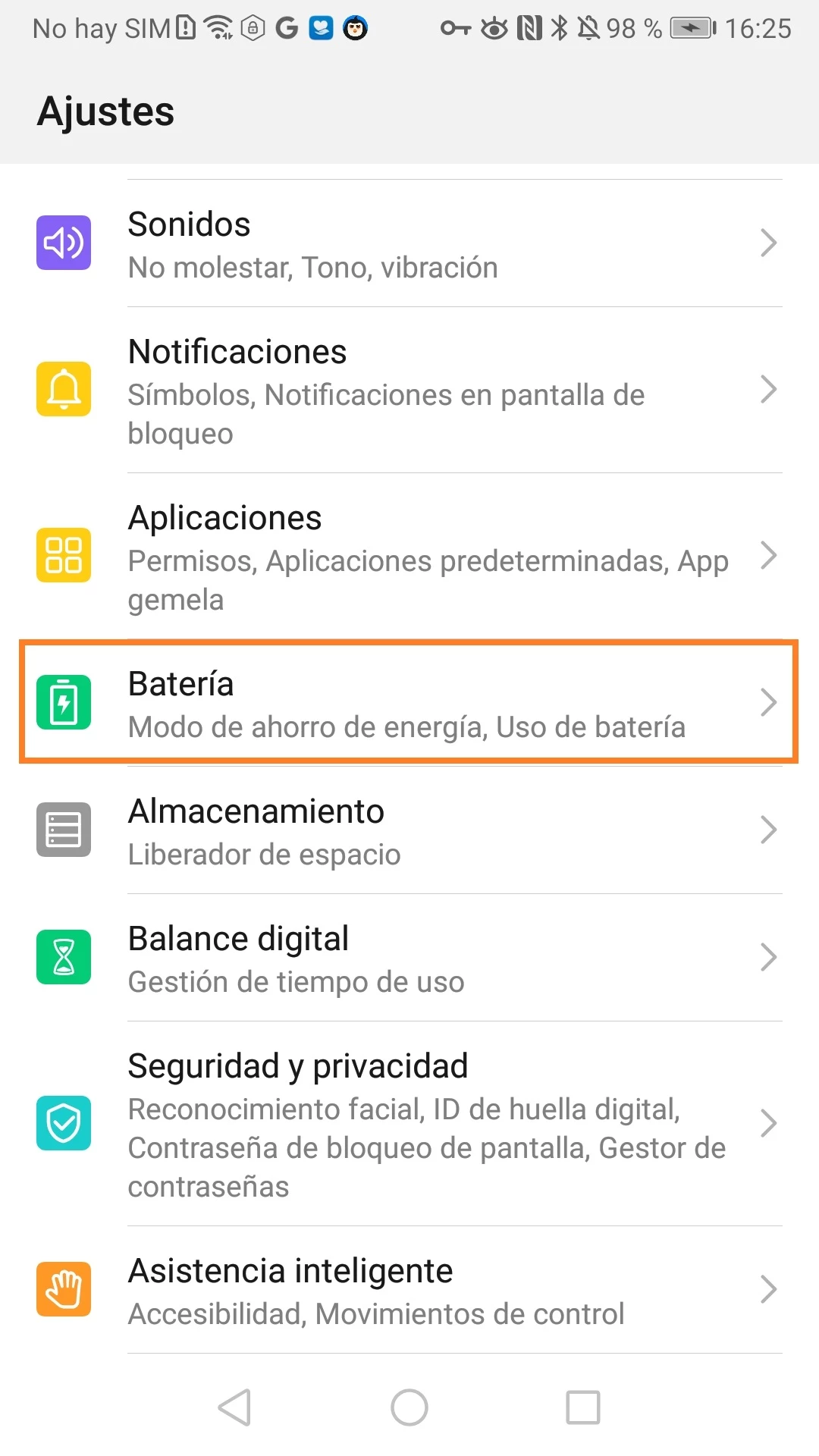This screenshot has height=1456, width=819.
Task: Show recent apps
Action: [583, 1407]
